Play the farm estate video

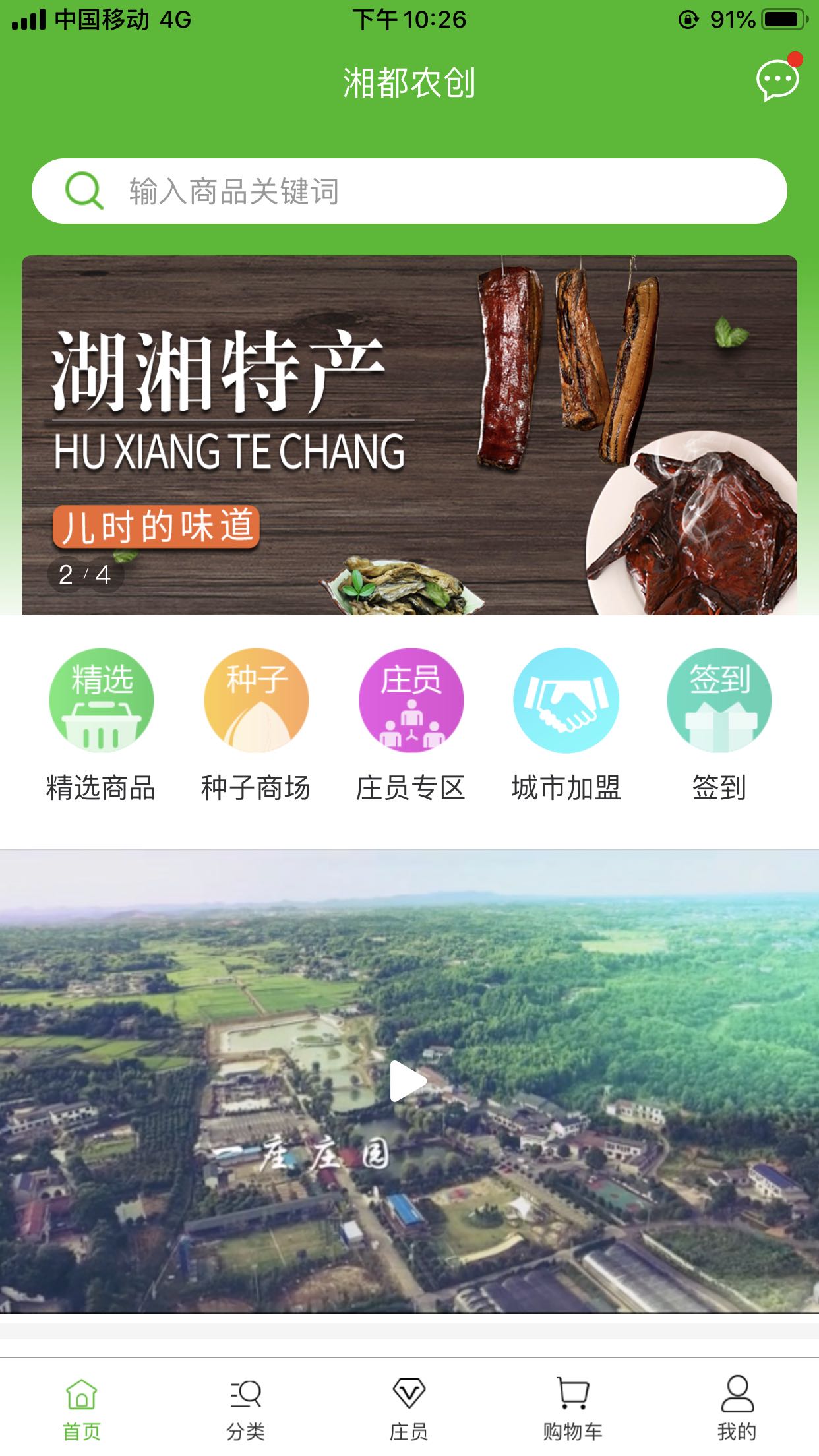click(408, 1081)
